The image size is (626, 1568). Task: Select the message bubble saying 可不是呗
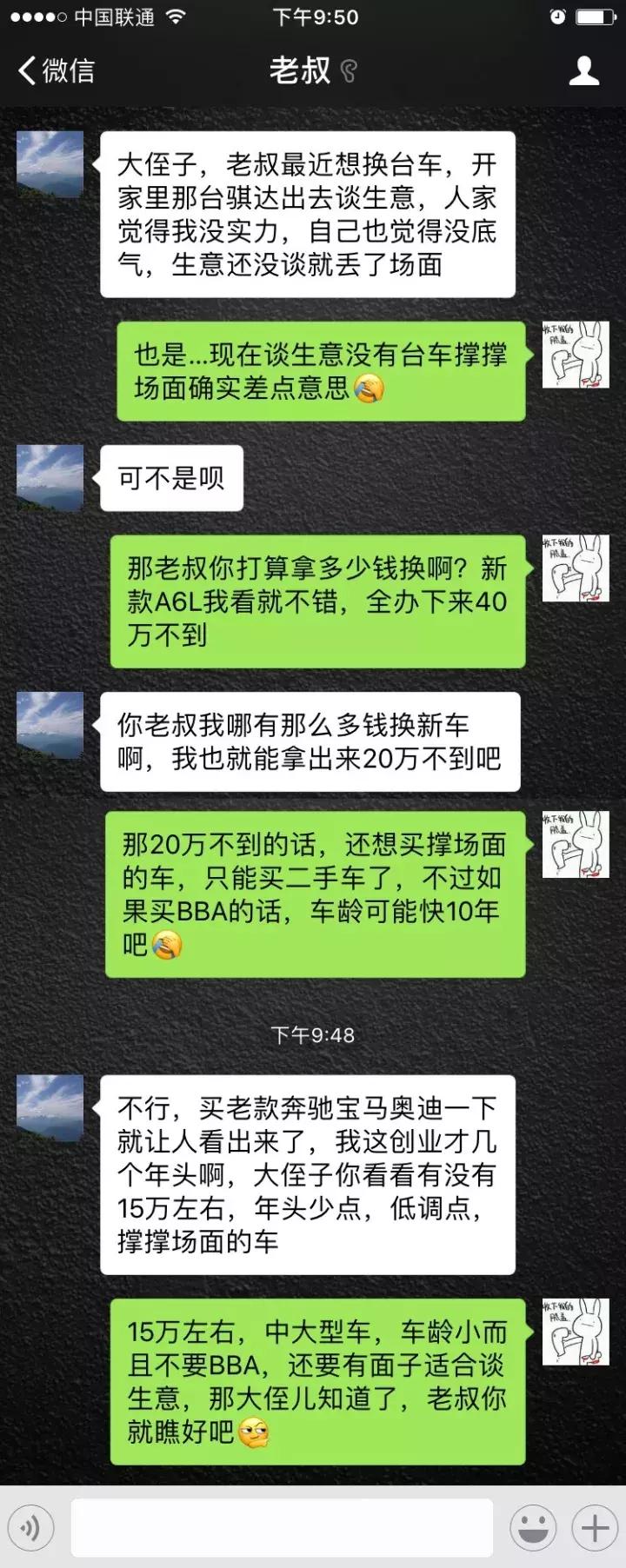pos(170,476)
